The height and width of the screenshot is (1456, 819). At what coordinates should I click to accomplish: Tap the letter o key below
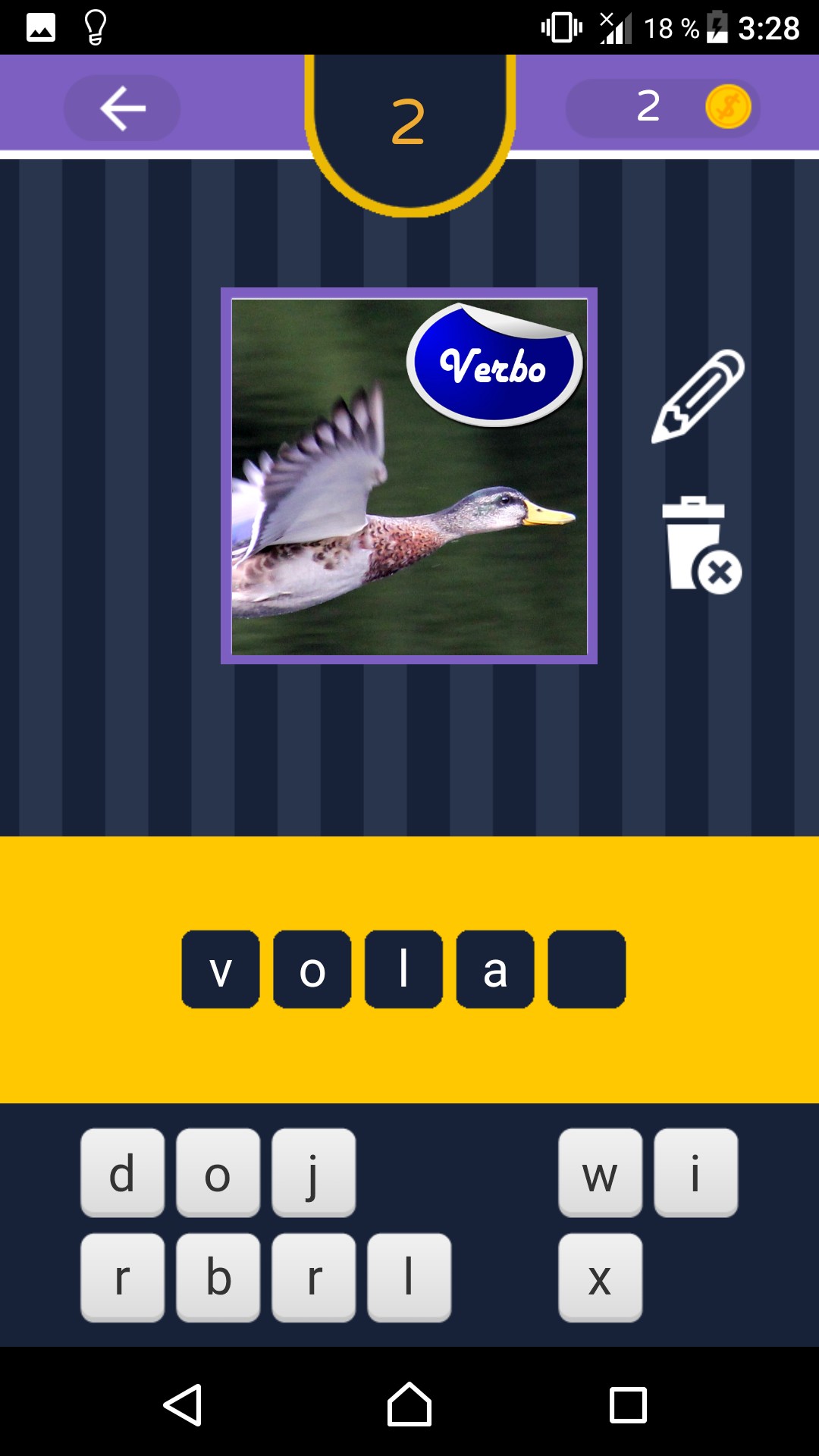(218, 1172)
